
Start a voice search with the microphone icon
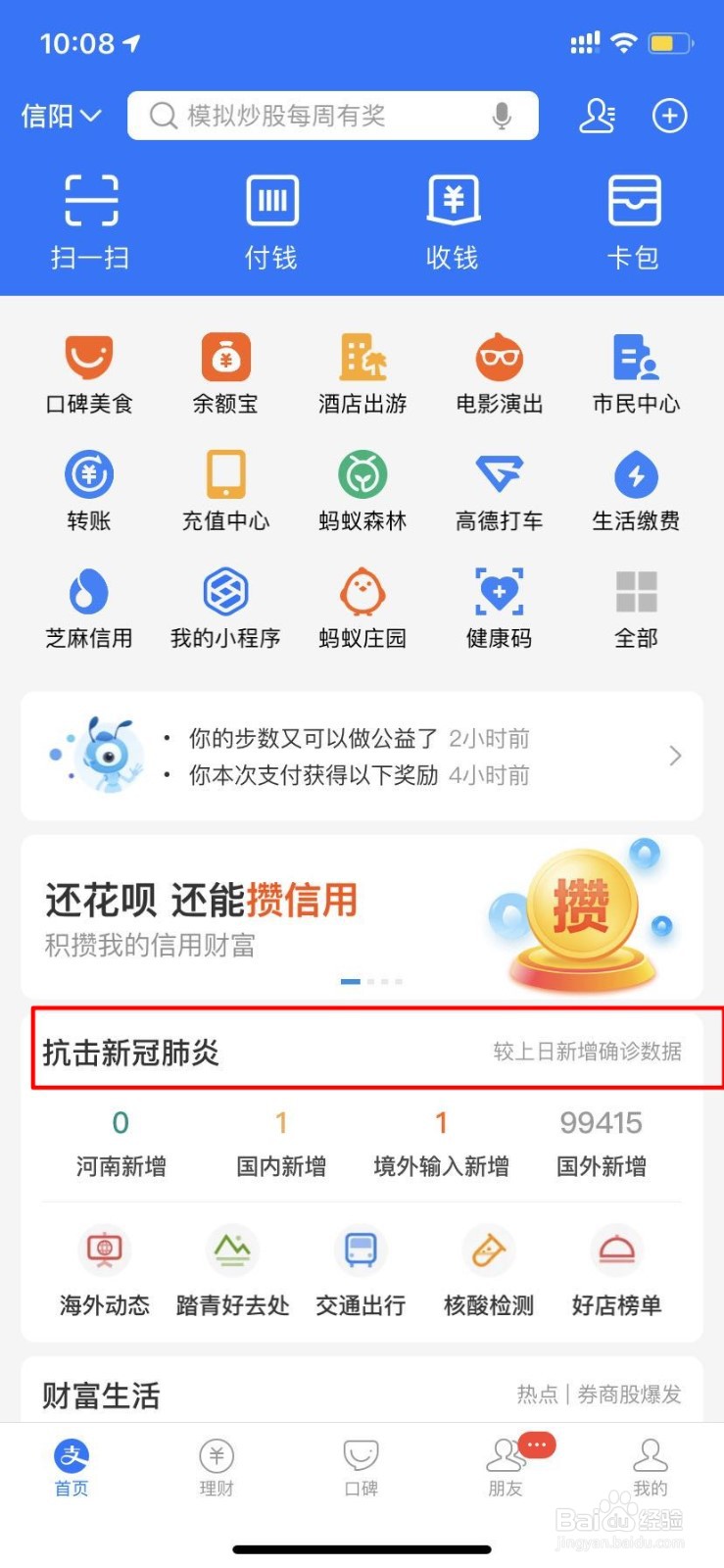tap(501, 116)
